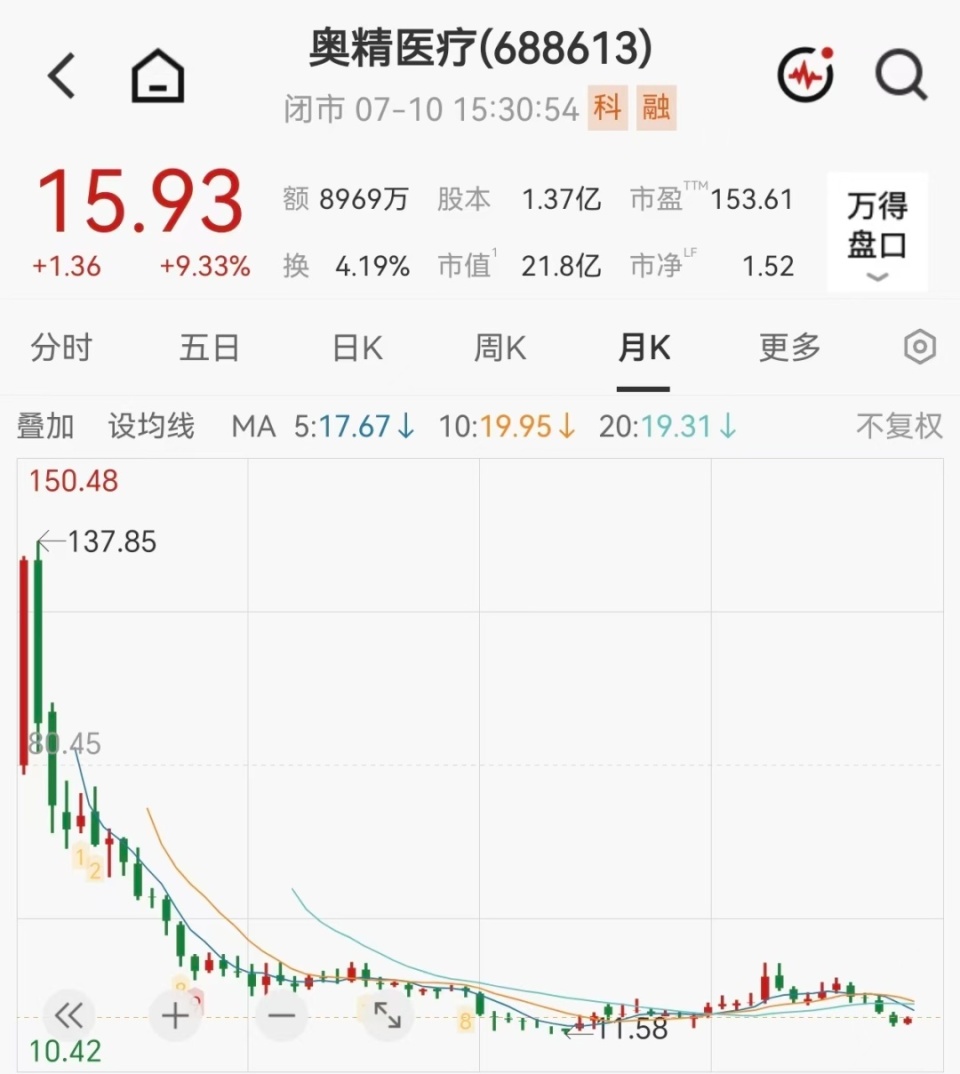Screen dimensions: 960x1074
Task: Switch to the 分时 chart tab
Action: (x=61, y=347)
